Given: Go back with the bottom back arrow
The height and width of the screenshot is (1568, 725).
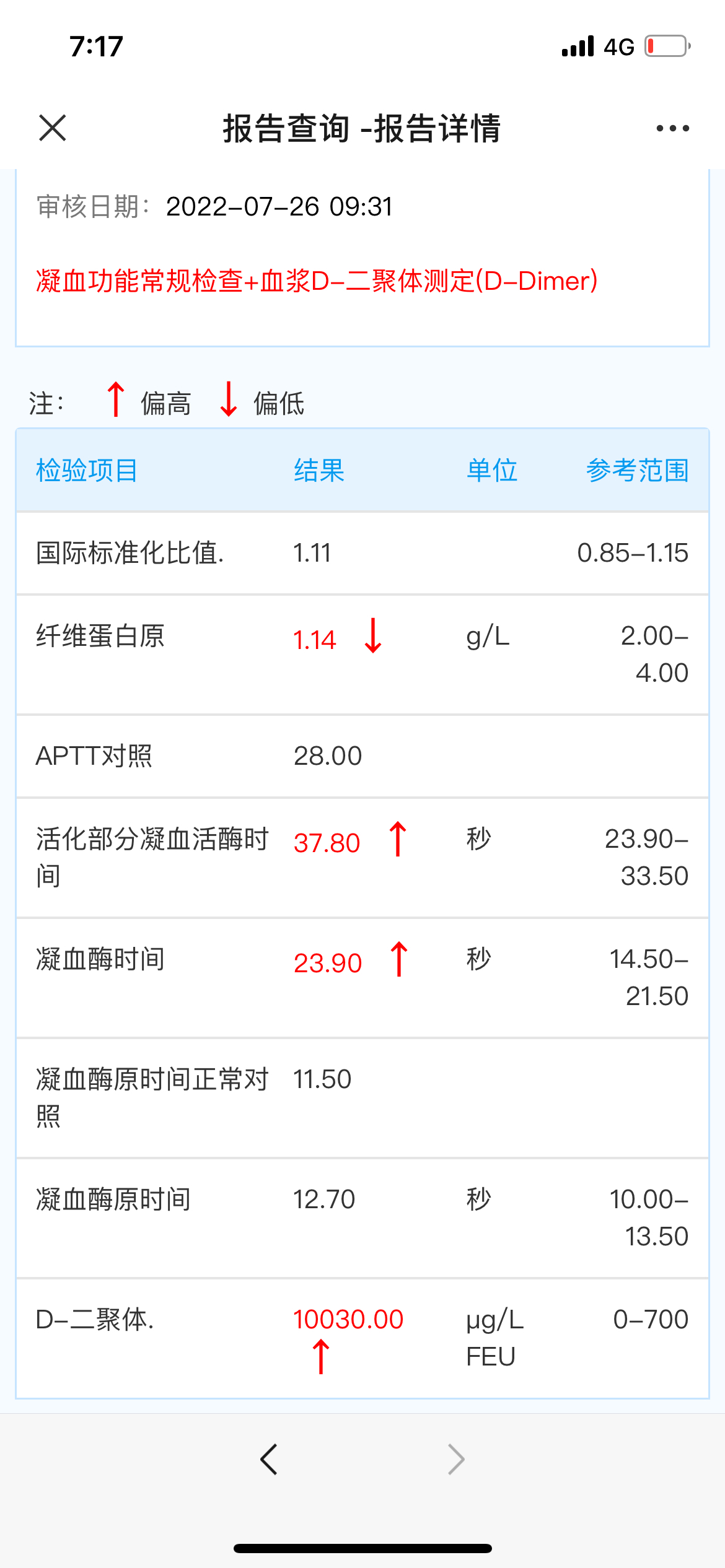Looking at the screenshot, I should [x=269, y=1460].
